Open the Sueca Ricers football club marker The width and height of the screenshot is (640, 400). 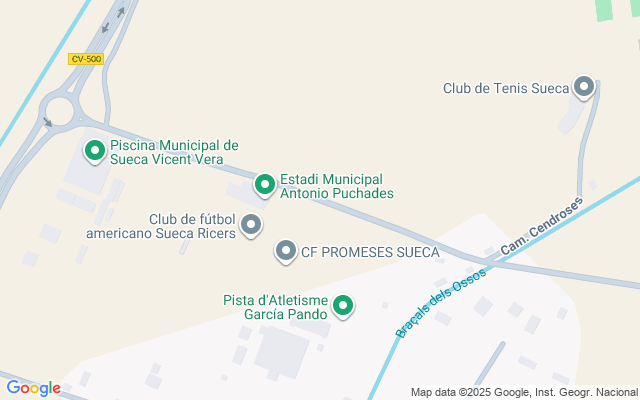251,225
